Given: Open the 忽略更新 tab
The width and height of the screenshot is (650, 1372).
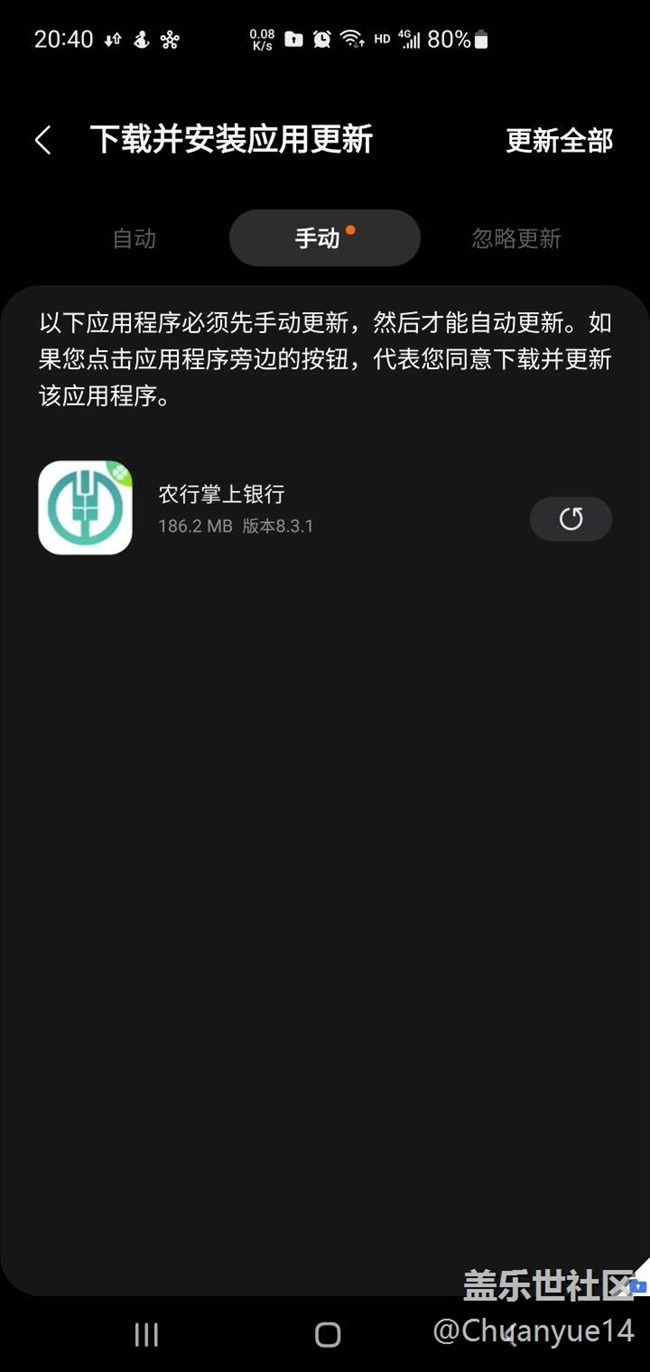Looking at the screenshot, I should 516,238.
